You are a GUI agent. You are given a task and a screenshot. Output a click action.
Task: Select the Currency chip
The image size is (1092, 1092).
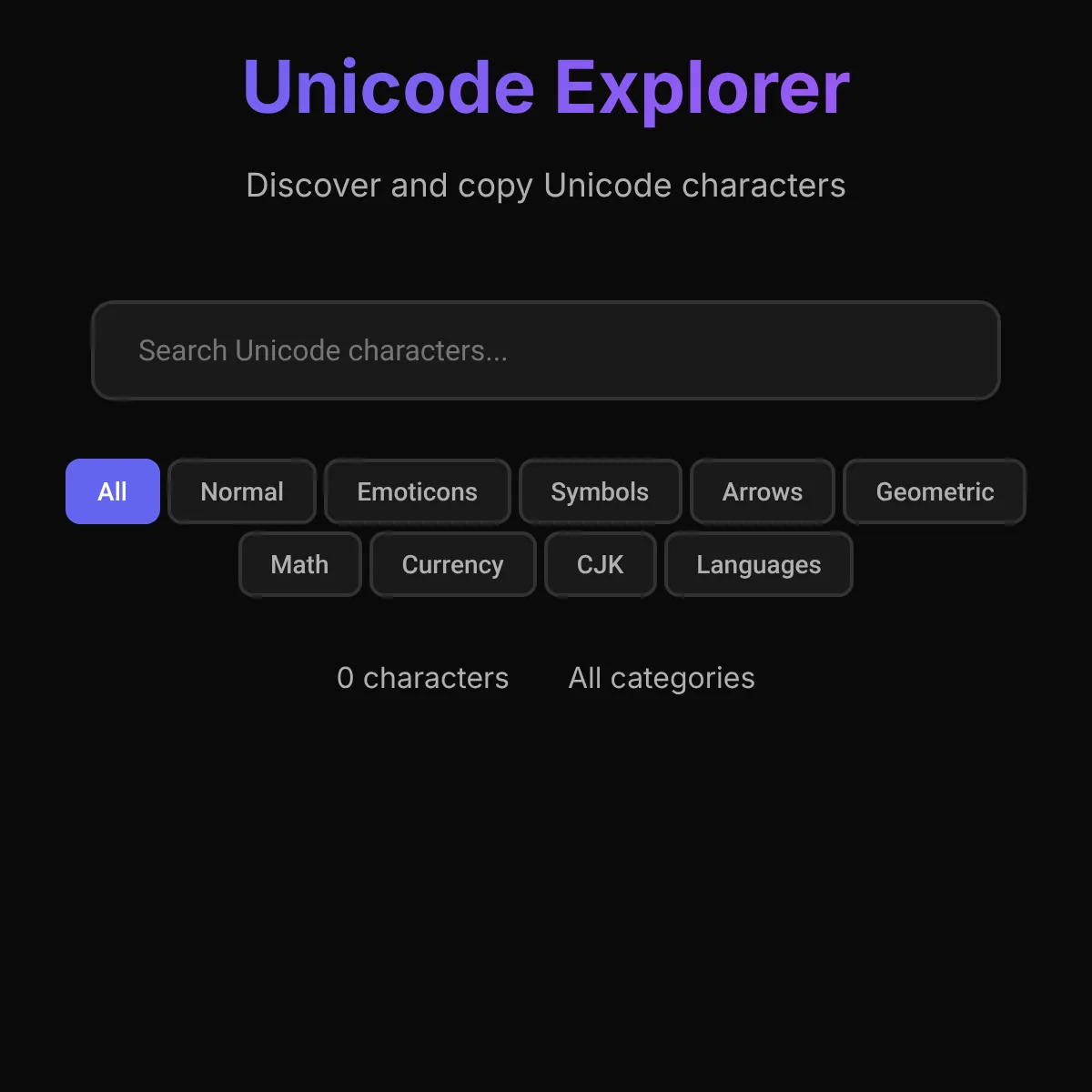[x=452, y=564]
